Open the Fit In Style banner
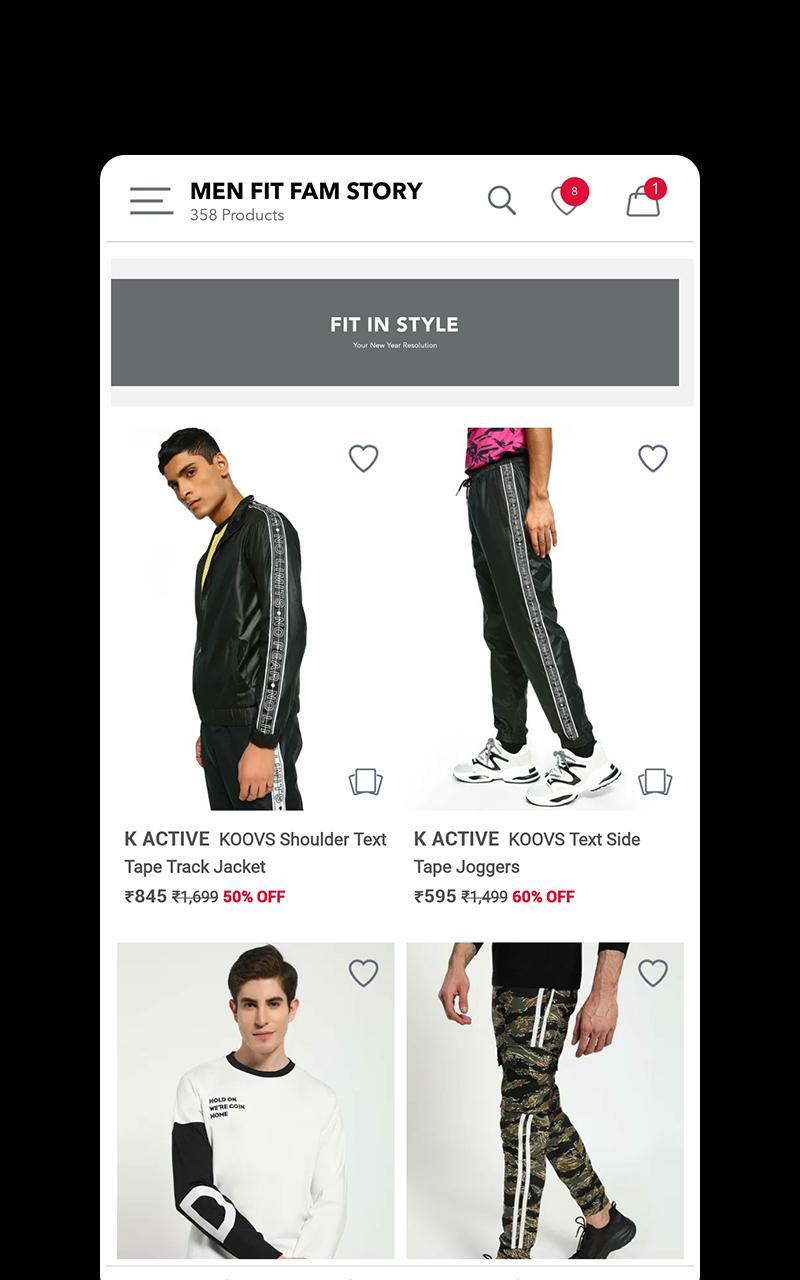 [395, 332]
